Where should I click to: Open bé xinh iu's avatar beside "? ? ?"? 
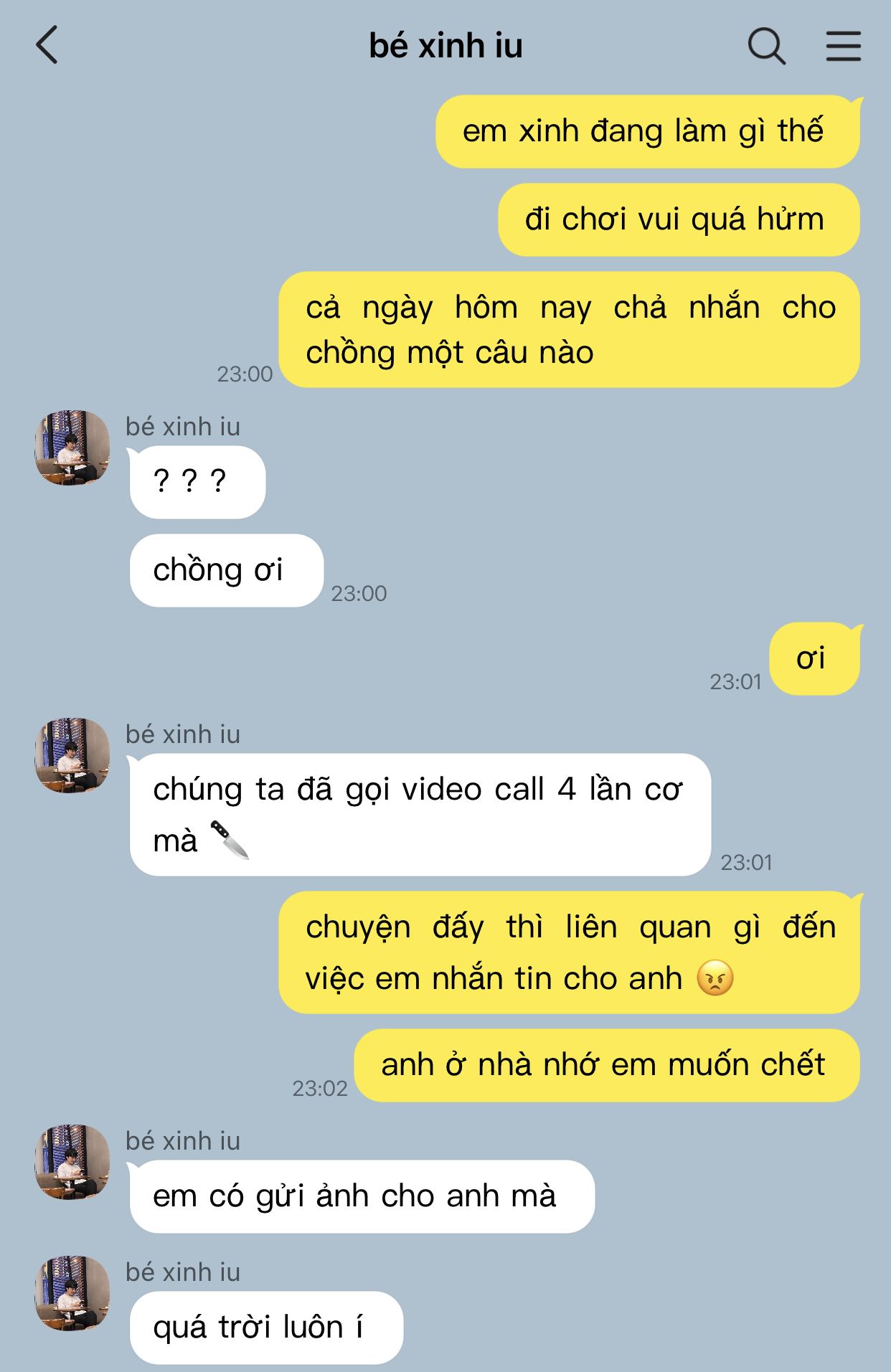click(x=72, y=448)
